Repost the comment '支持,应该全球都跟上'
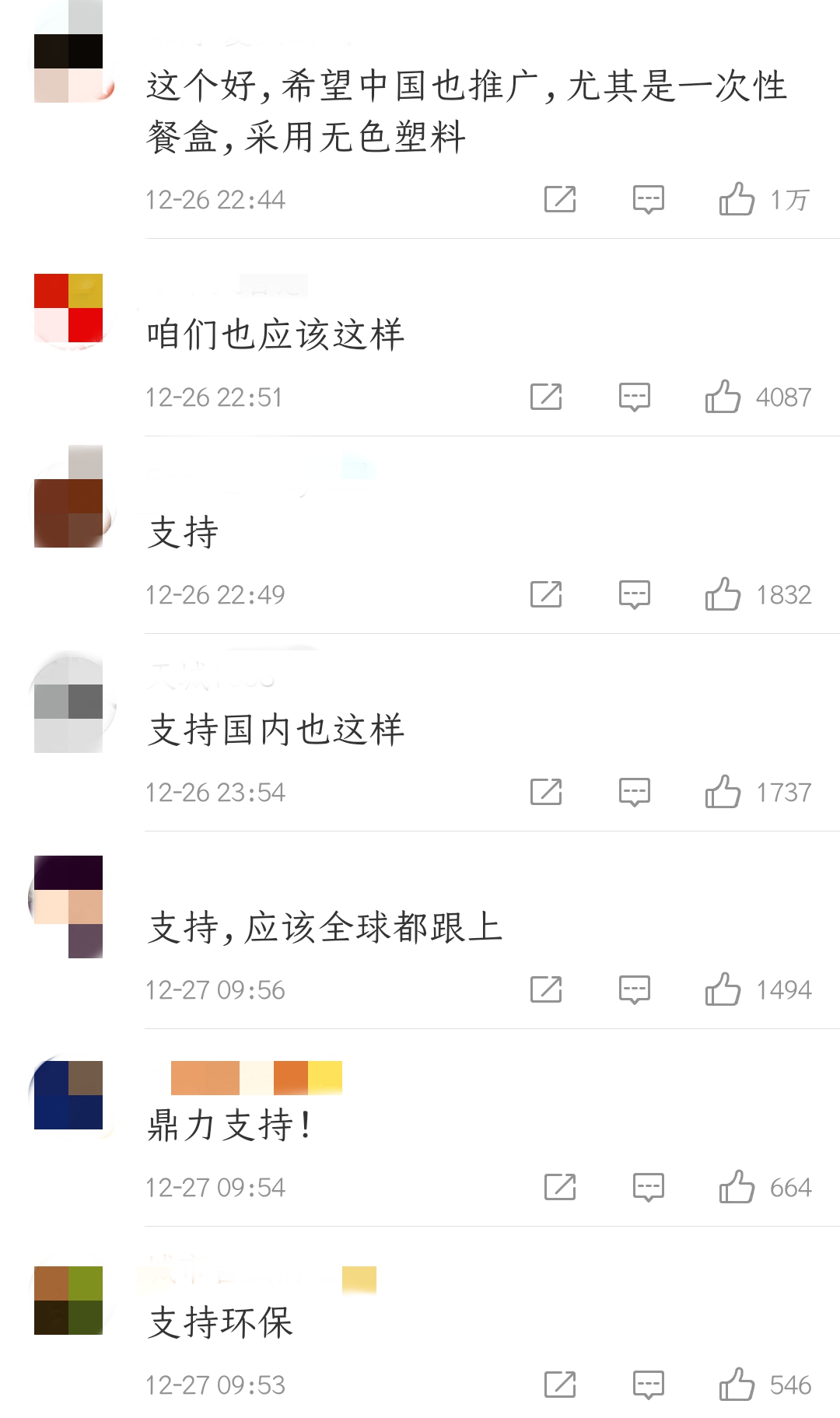The width and height of the screenshot is (840, 1418). pos(546,989)
